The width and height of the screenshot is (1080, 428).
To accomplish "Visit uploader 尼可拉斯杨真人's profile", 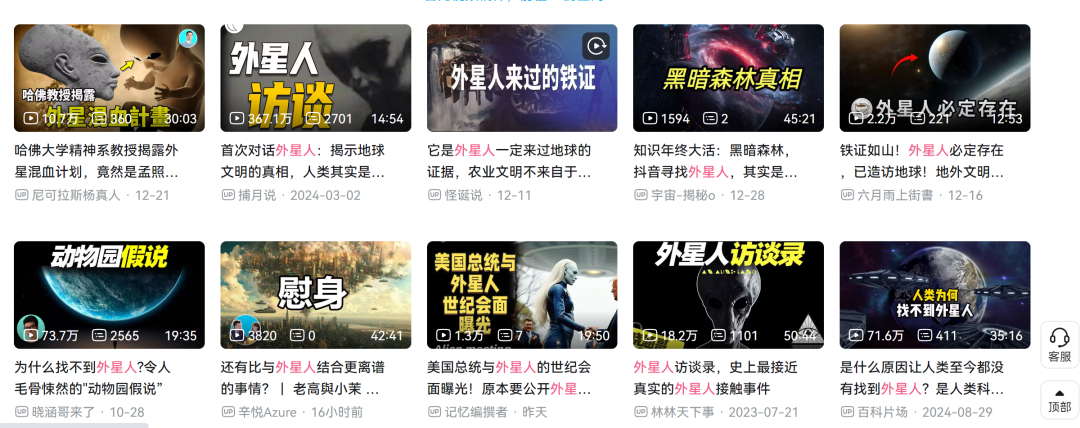I will (76, 195).
